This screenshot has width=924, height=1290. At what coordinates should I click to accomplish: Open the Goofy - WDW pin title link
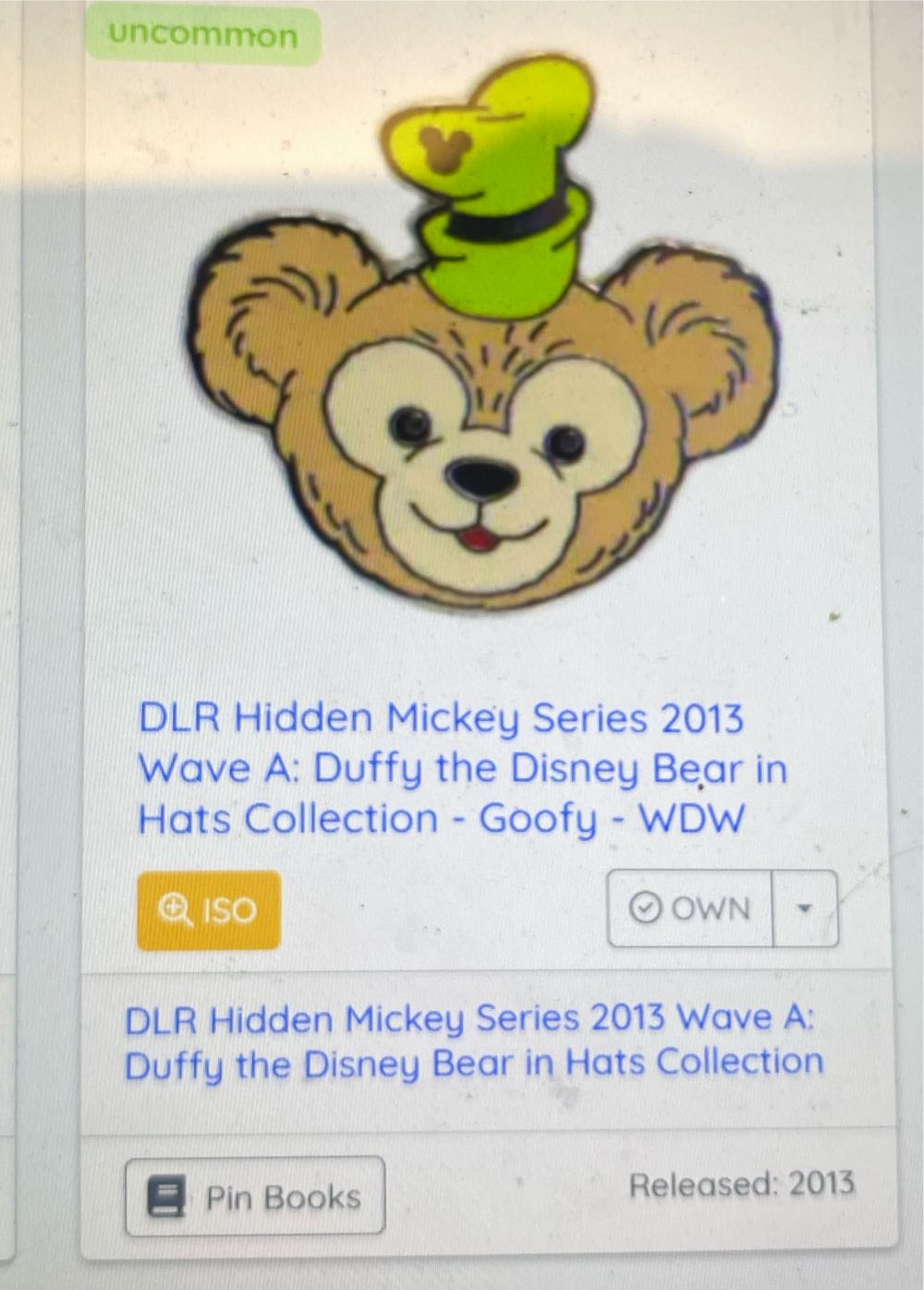click(462, 769)
